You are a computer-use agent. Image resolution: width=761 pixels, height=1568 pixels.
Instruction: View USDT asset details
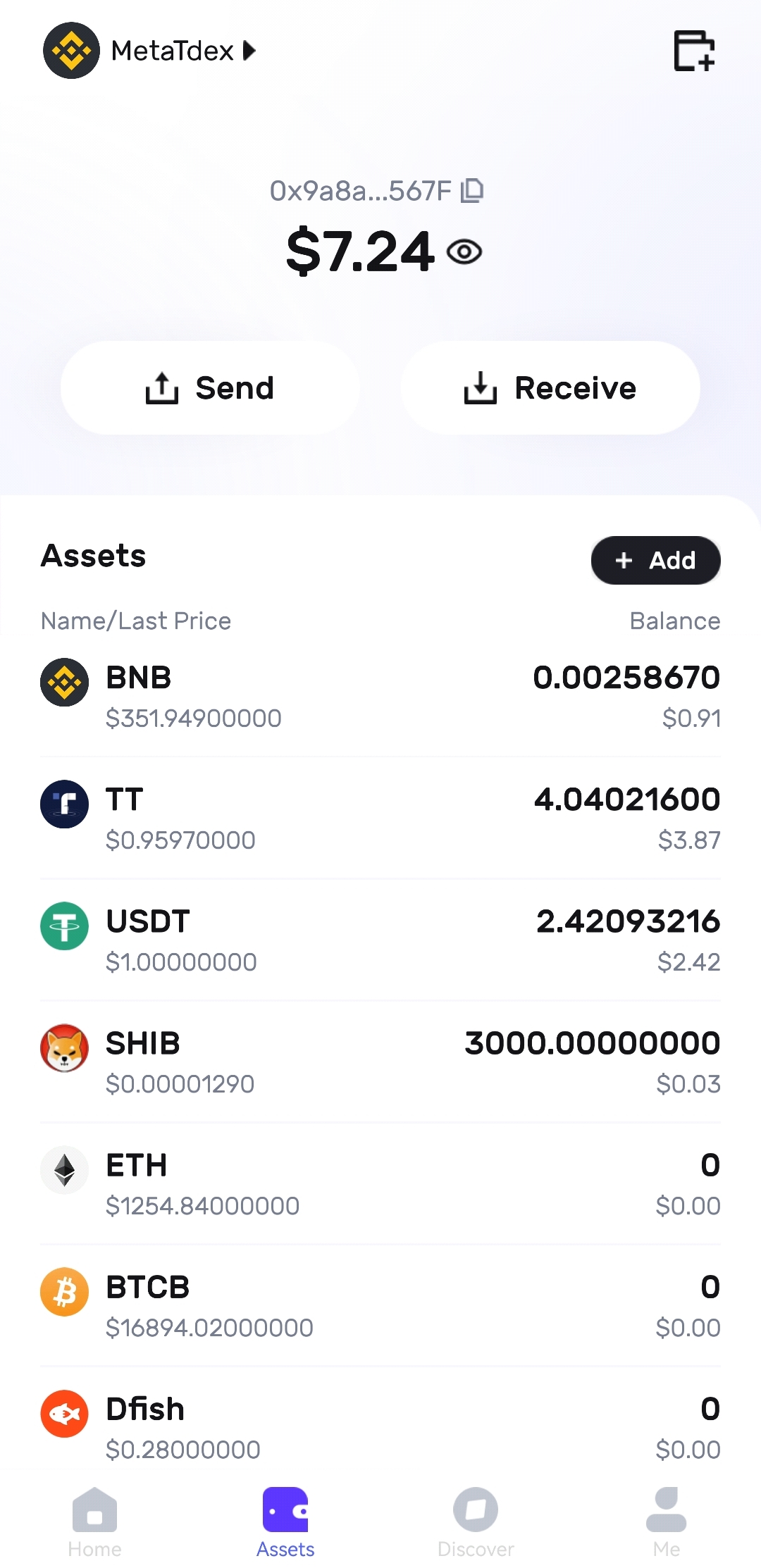click(x=380, y=940)
